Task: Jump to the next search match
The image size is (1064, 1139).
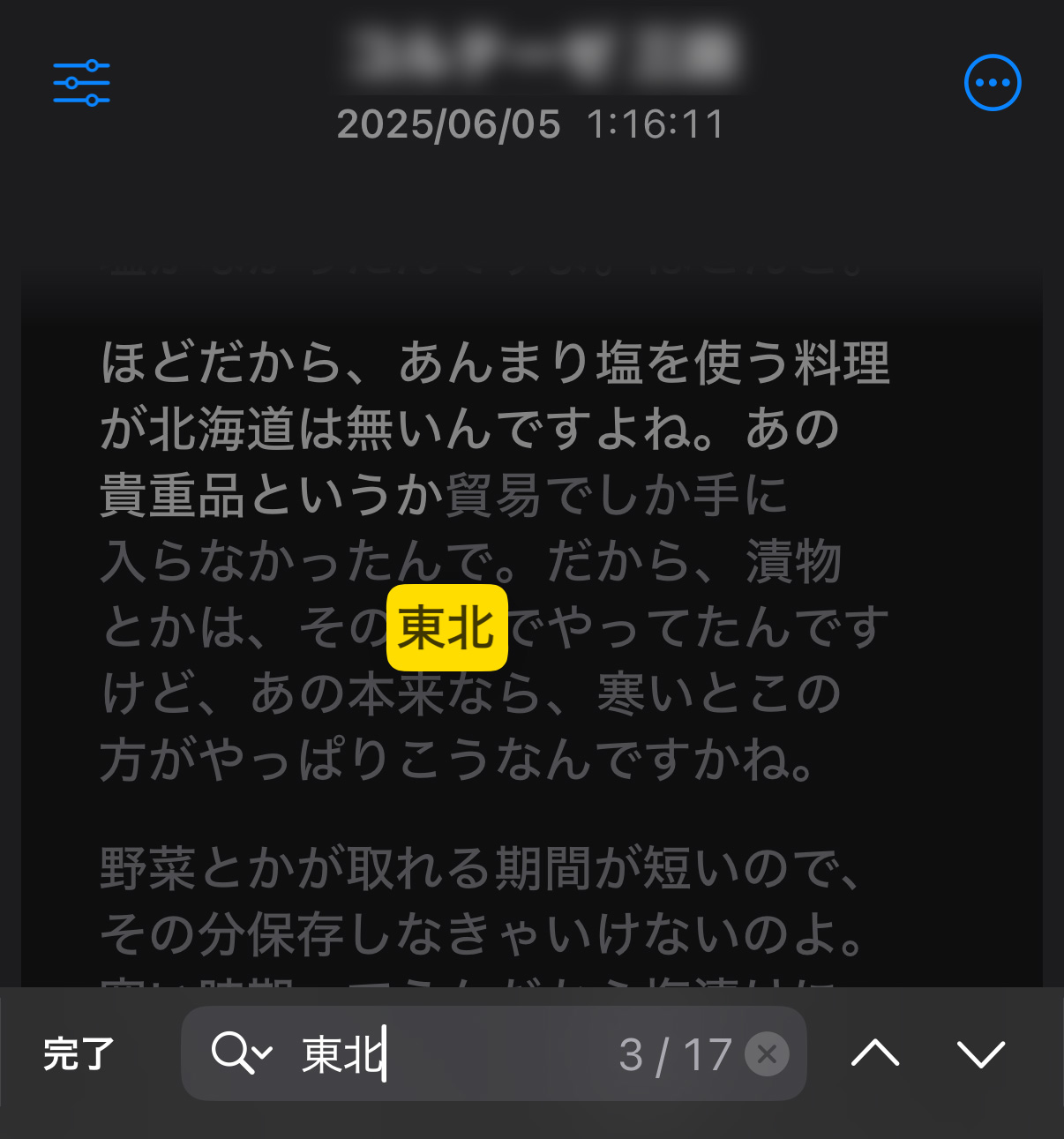Action: [x=980, y=1053]
